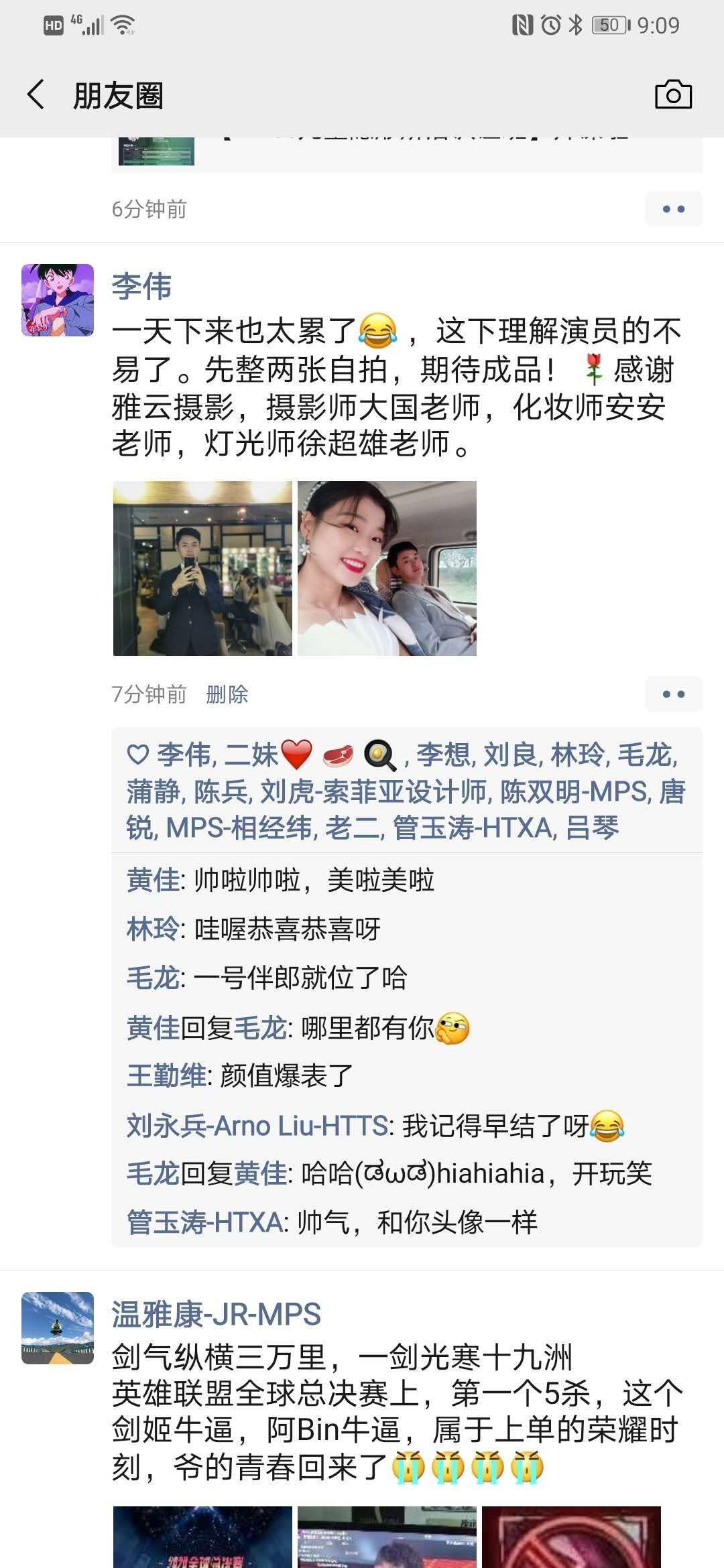Open 陈双明-MPS from the likes list
Image resolution: width=724 pixels, height=1568 pixels.
(574, 792)
